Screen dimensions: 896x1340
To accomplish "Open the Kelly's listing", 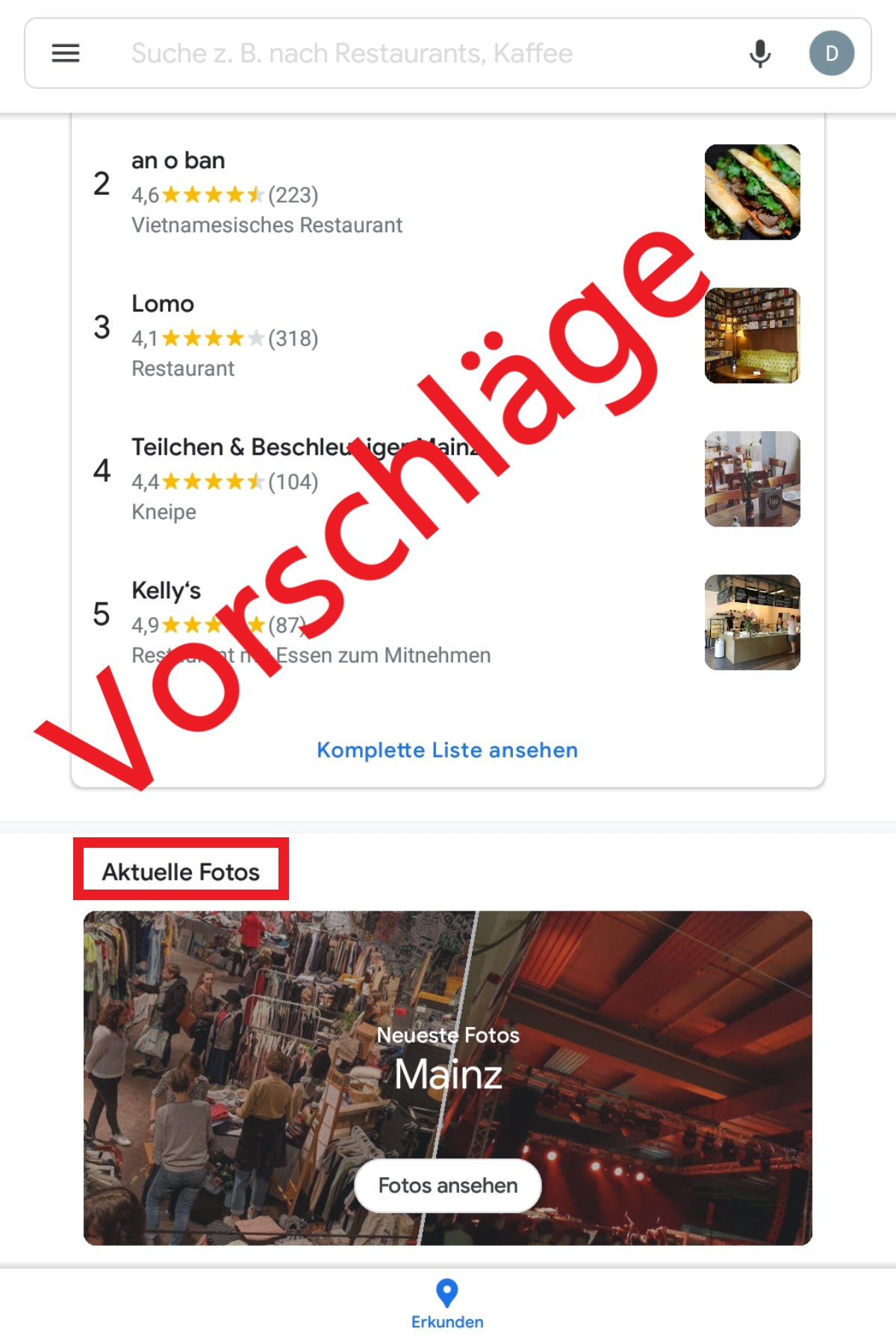I will tap(166, 591).
